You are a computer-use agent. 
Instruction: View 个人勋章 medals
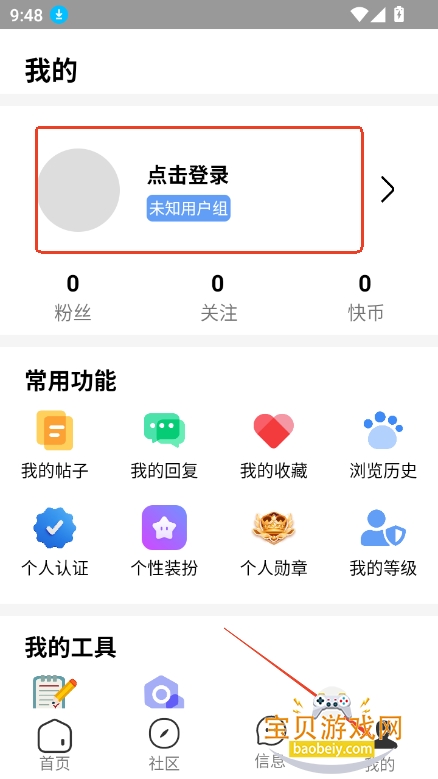pos(274,542)
